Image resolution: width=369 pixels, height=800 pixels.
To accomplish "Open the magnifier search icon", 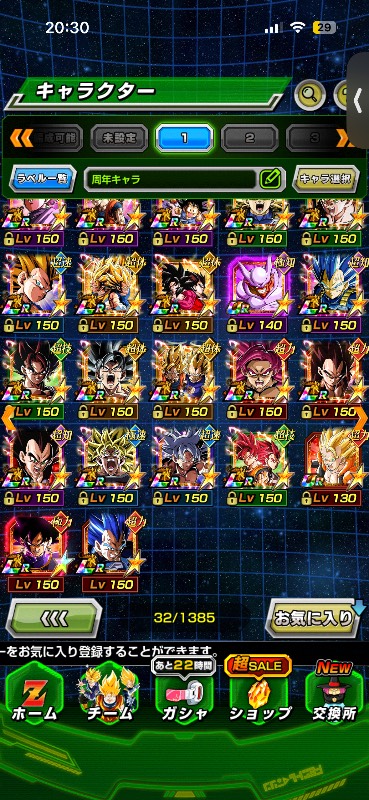I will point(309,95).
